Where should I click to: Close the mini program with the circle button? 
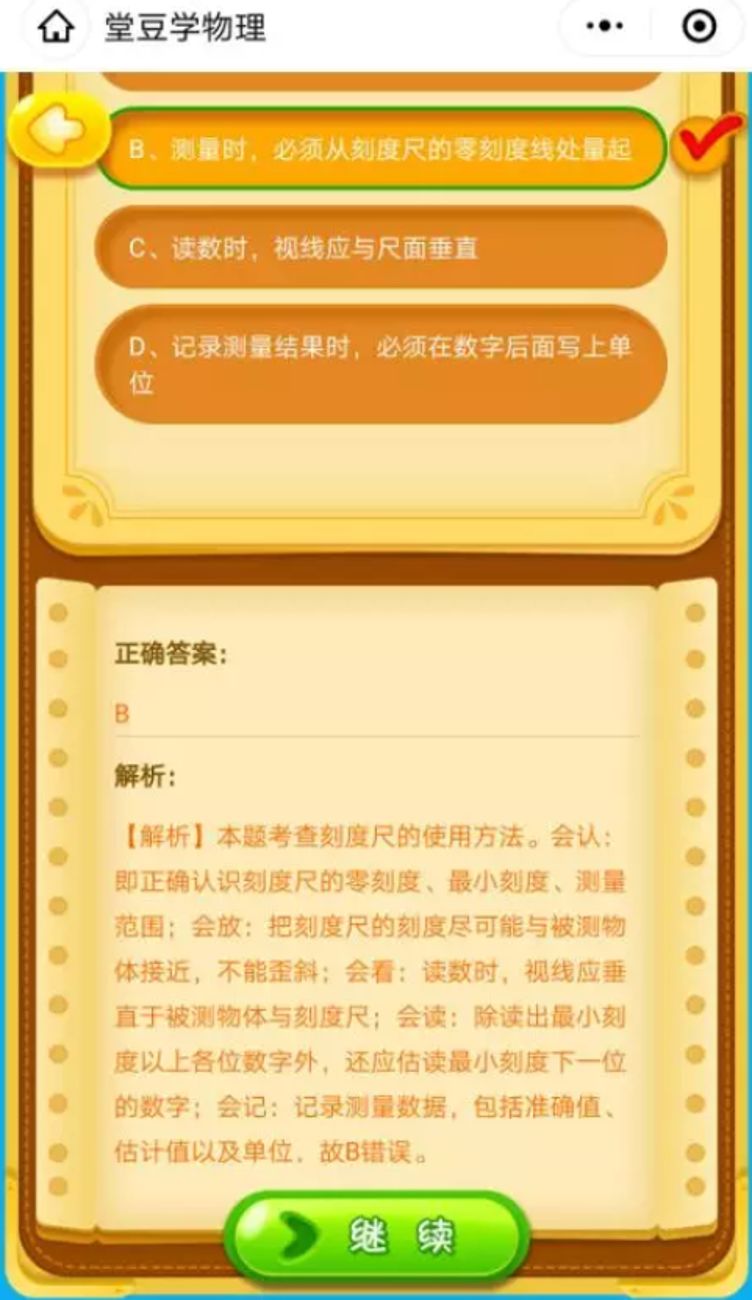point(698,28)
